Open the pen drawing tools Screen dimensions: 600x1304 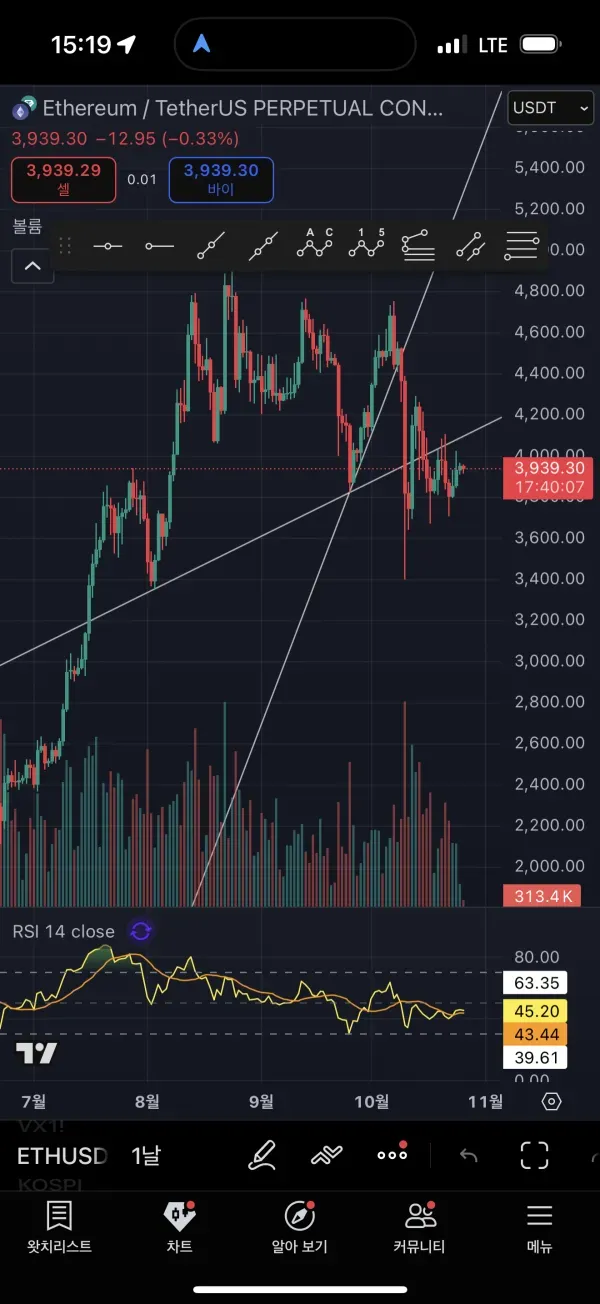(262, 1155)
